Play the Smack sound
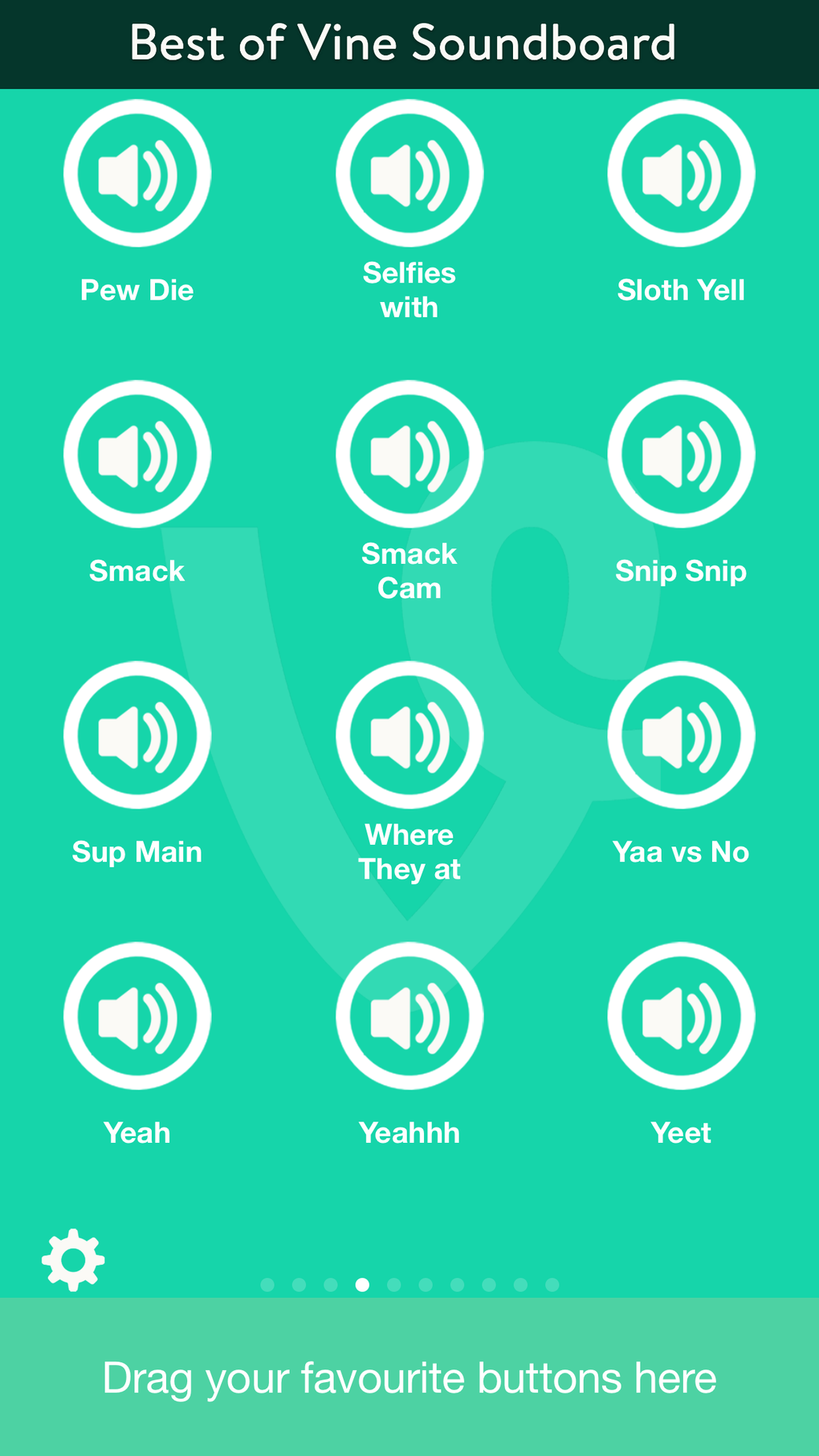Image resolution: width=819 pixels, height=1456 pixels. click(136, 454)
